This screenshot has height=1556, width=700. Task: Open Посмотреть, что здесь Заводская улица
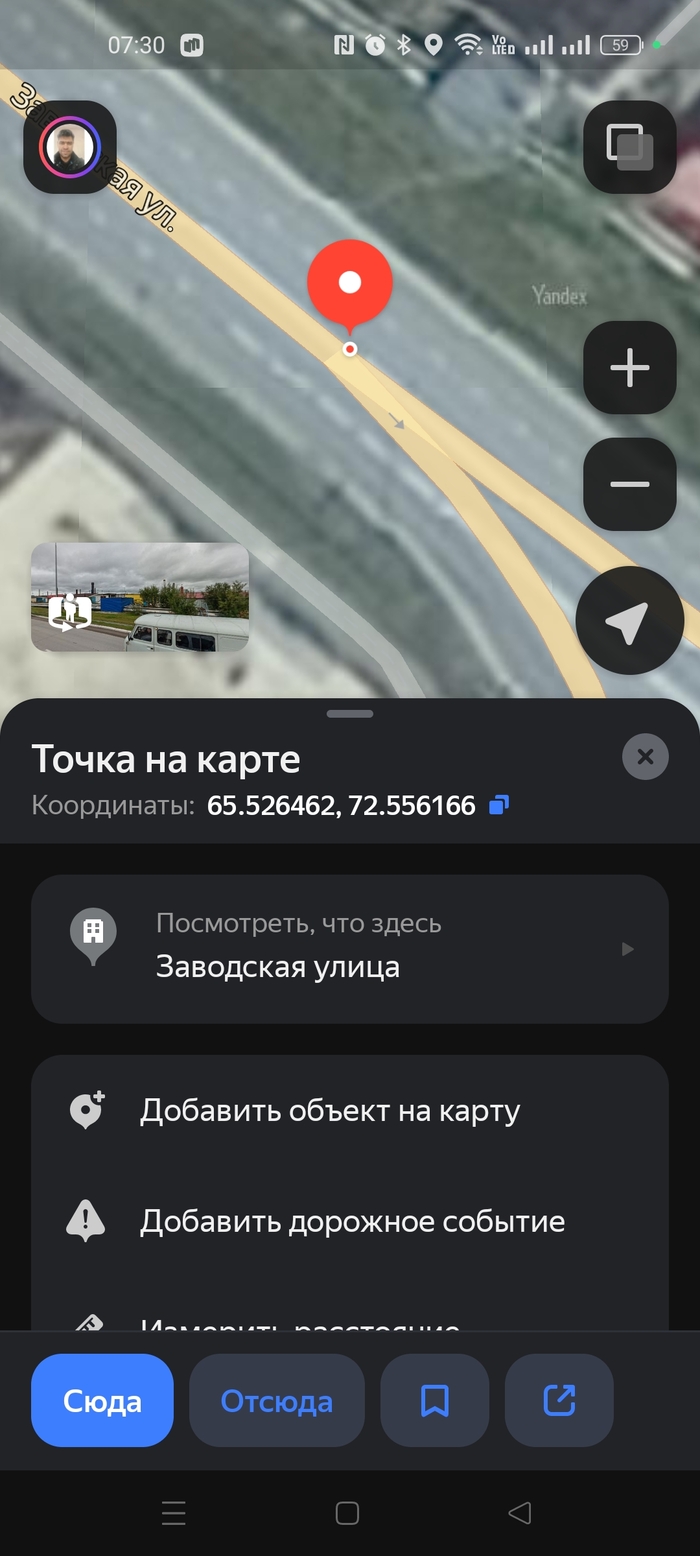pos(350,949)
